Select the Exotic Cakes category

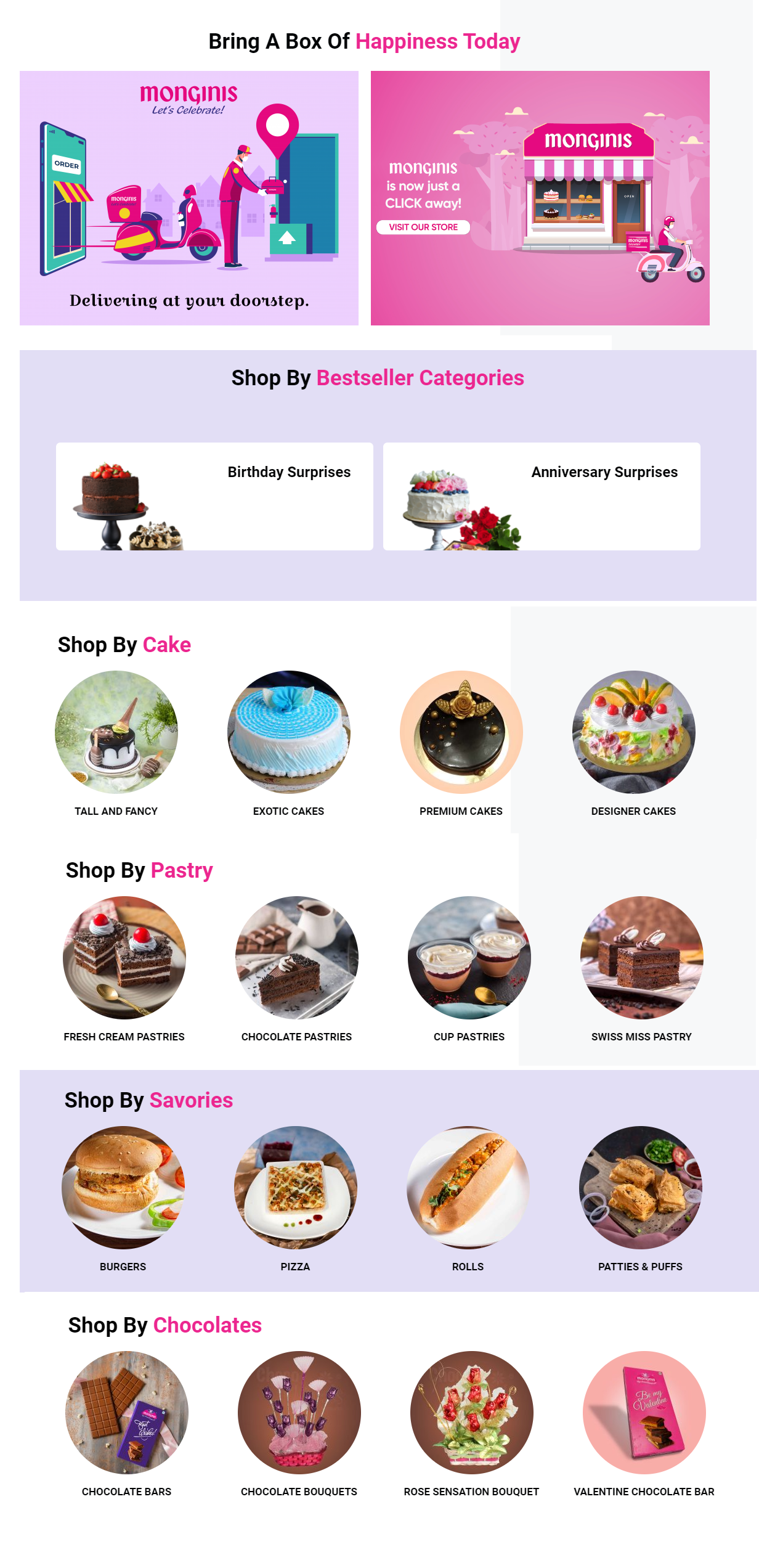(x=289, y=732)
